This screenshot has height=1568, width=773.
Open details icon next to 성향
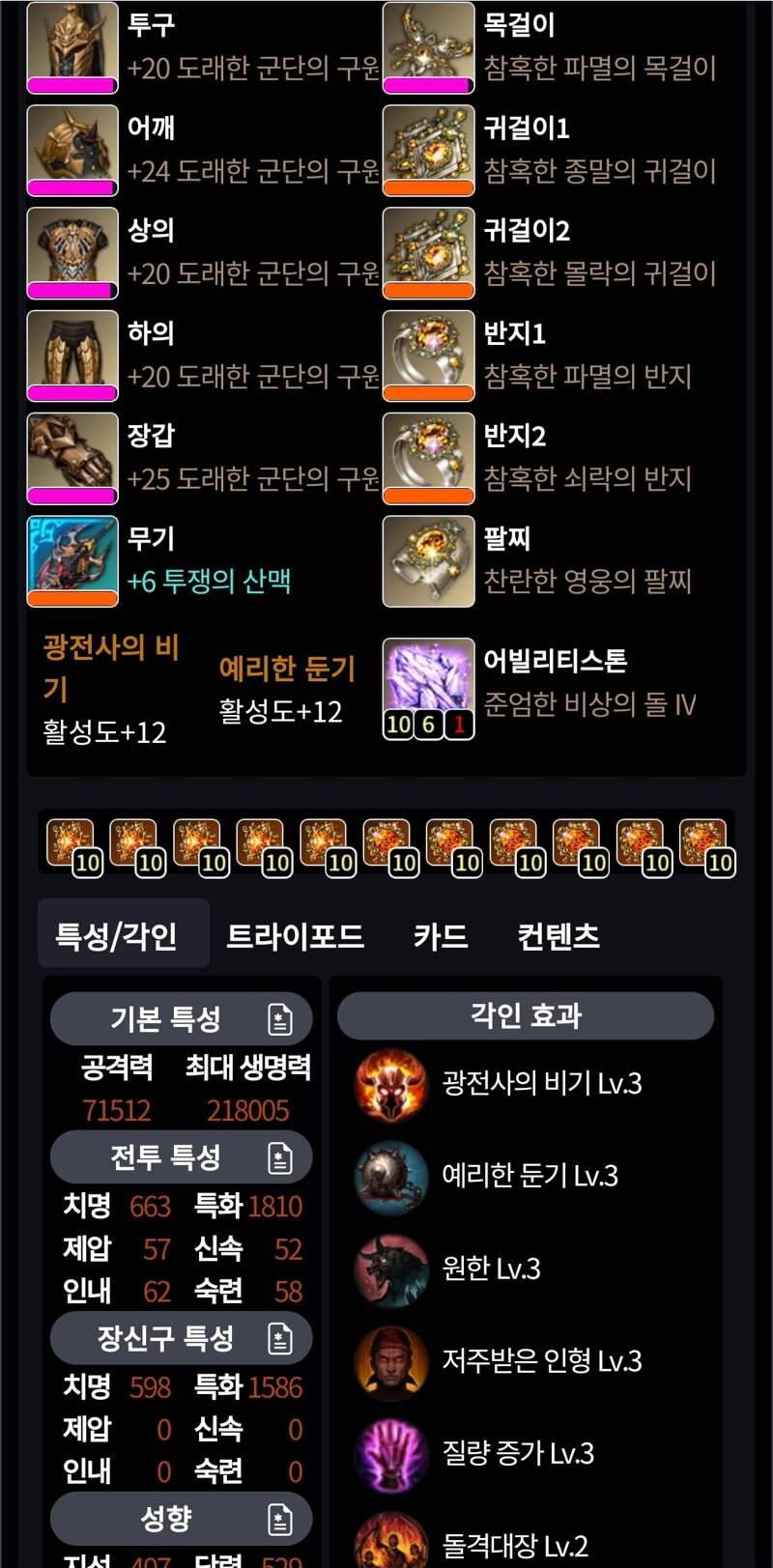(279, 1519)
